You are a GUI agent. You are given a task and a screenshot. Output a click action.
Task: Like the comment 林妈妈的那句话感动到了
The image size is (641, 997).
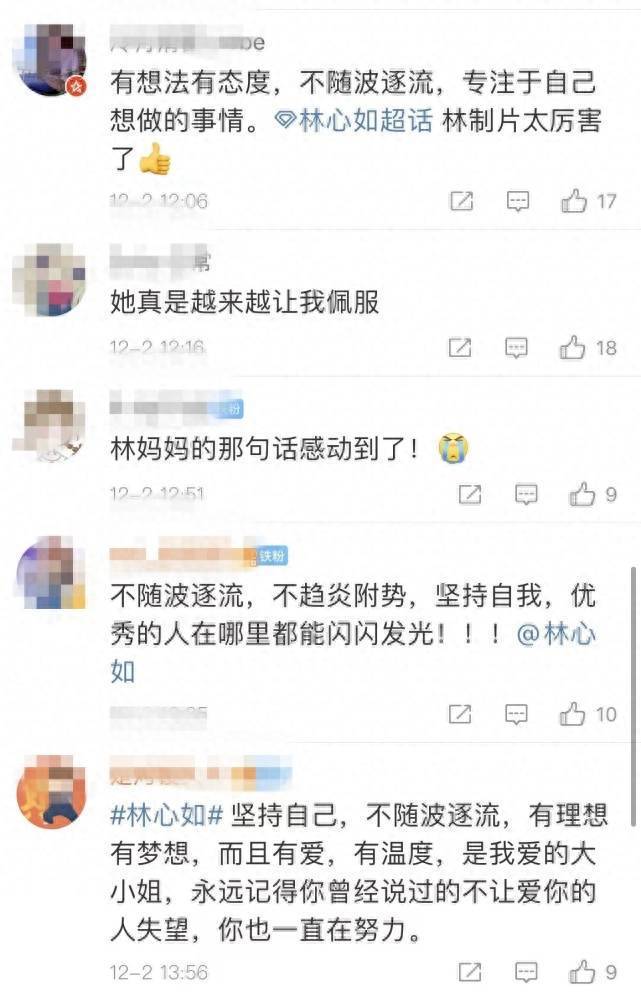coord(582,494)
